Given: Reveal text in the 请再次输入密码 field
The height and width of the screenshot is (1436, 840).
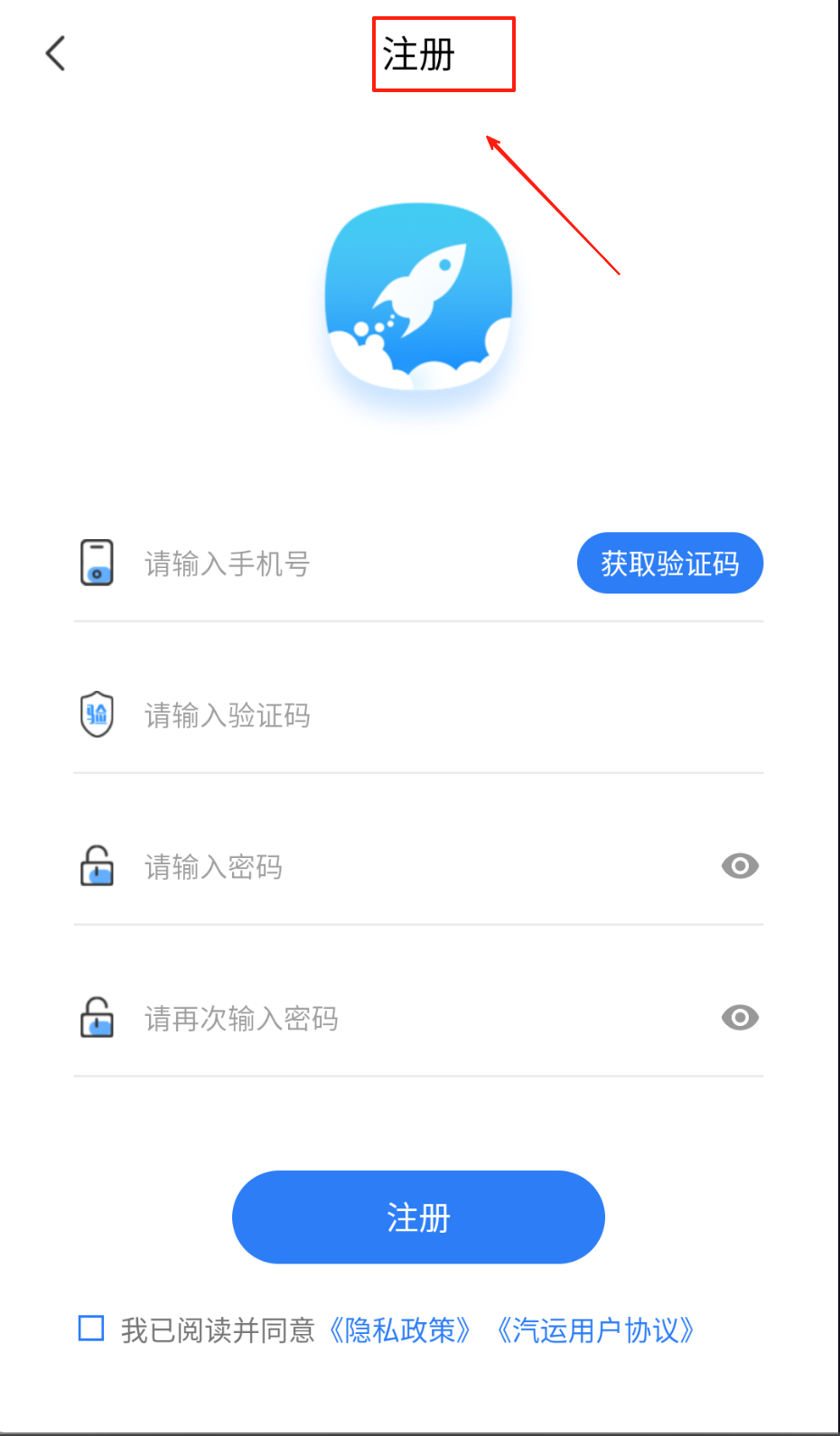Looking at the screenshot, I should click(x=740, y=1019).
